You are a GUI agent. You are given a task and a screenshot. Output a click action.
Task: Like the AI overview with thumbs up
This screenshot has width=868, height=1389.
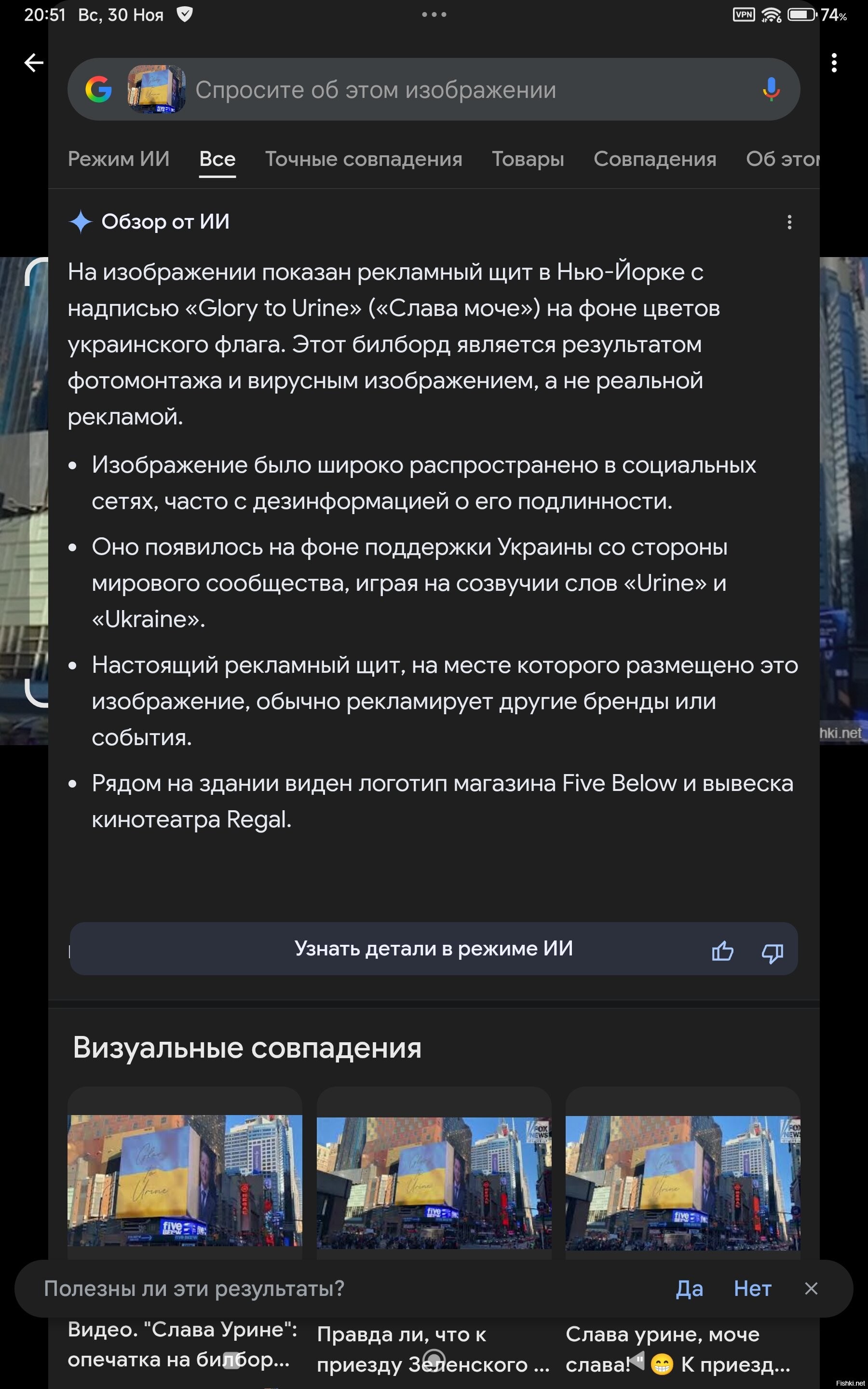[x=722, y=952]
